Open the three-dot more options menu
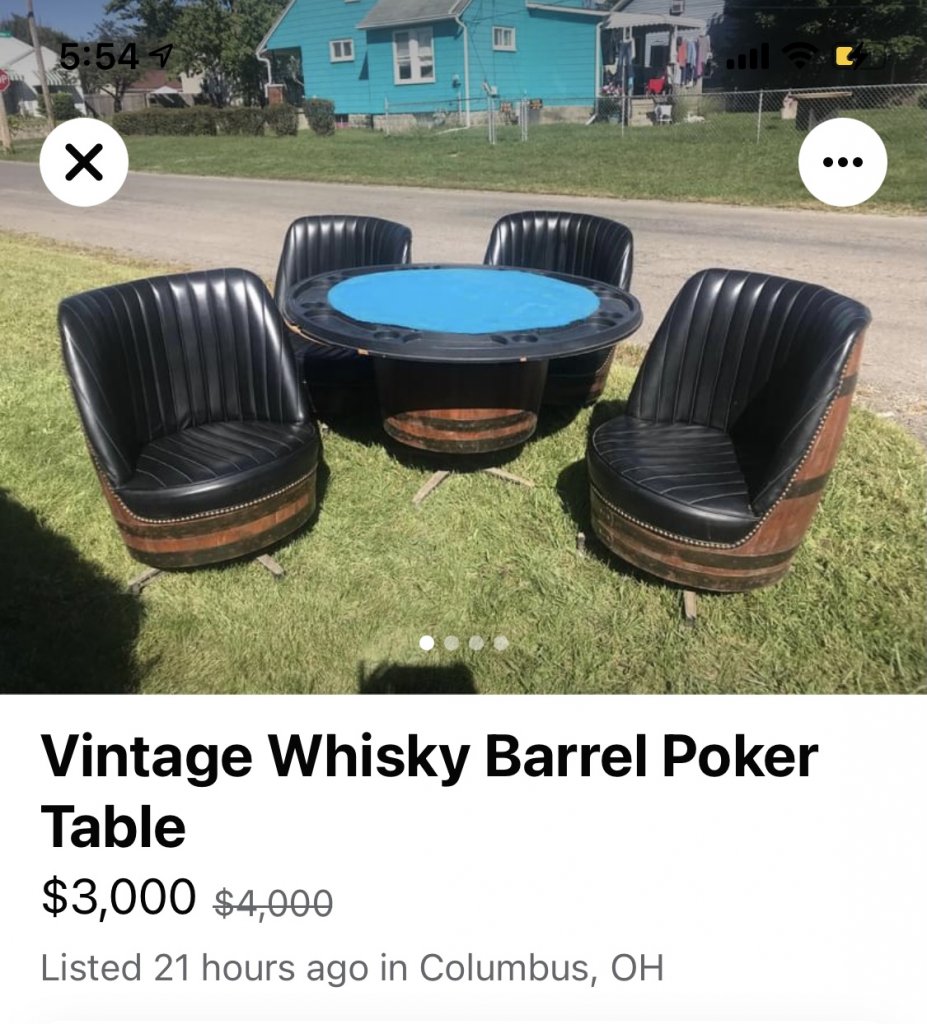Screen dimensions: 927x1024 [842, 163]
